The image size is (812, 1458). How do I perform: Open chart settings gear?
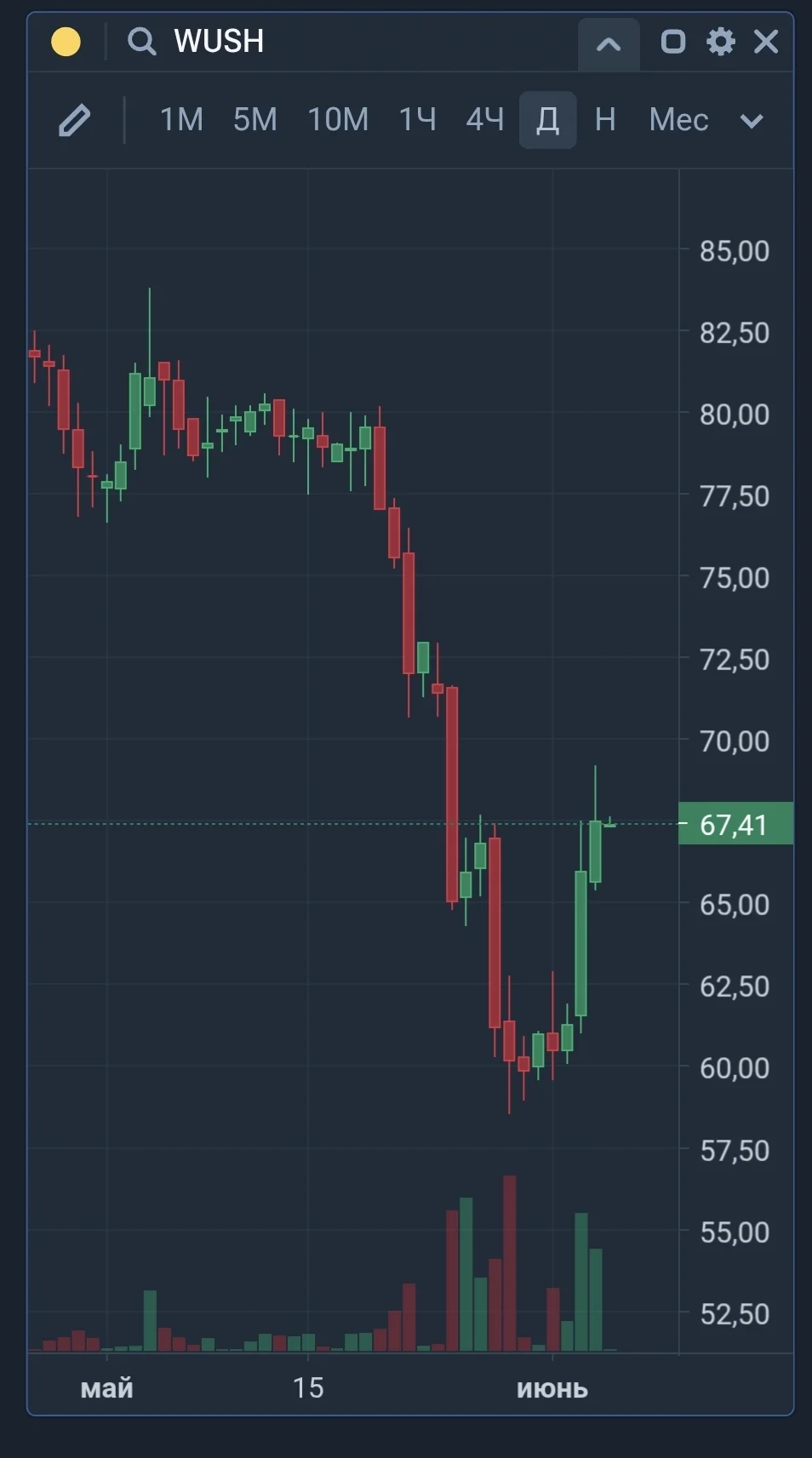click(721, 41)
